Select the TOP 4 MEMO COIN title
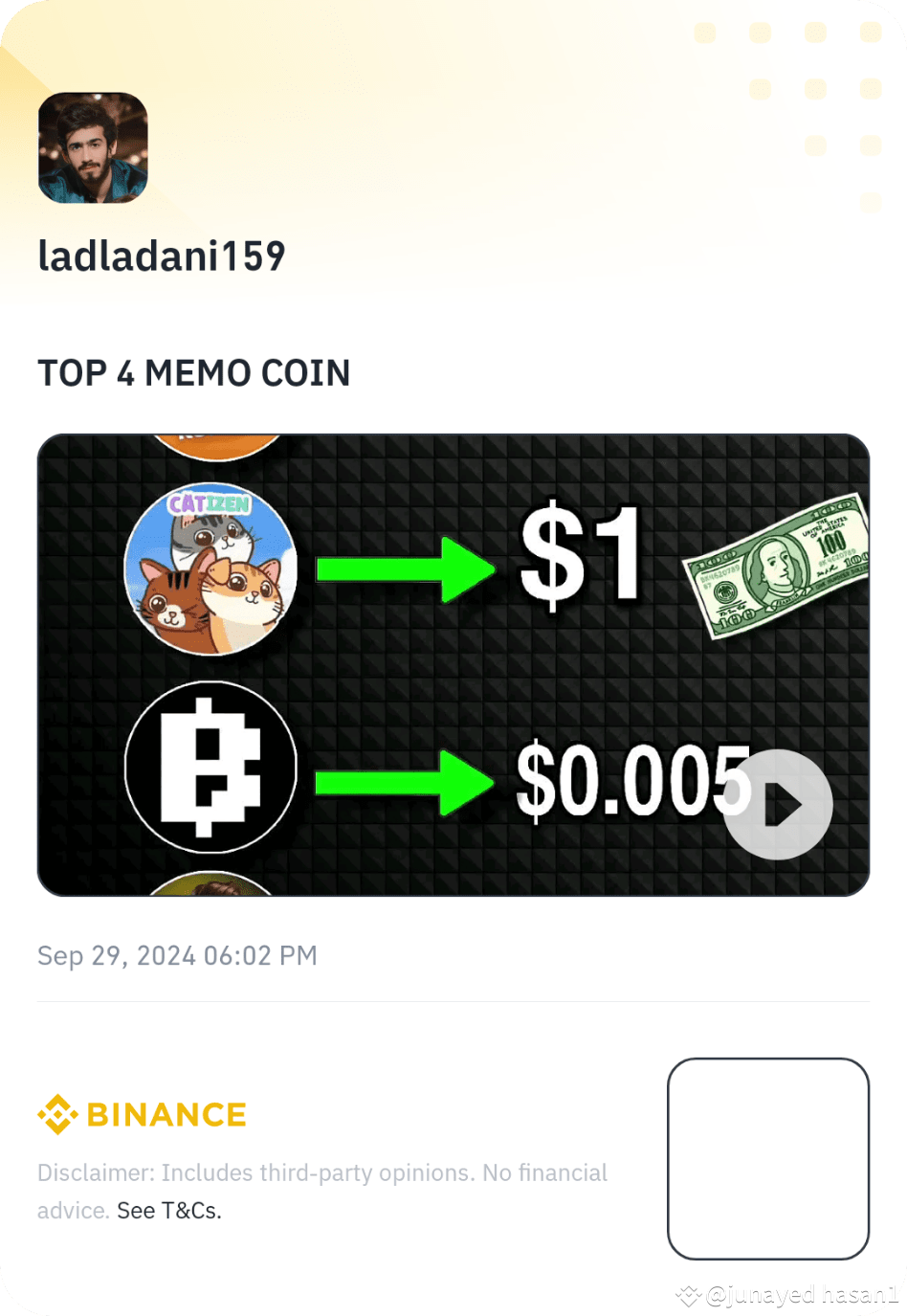Screen dimensions: 907x1316 pyautogui.click(x=193, y=373)
